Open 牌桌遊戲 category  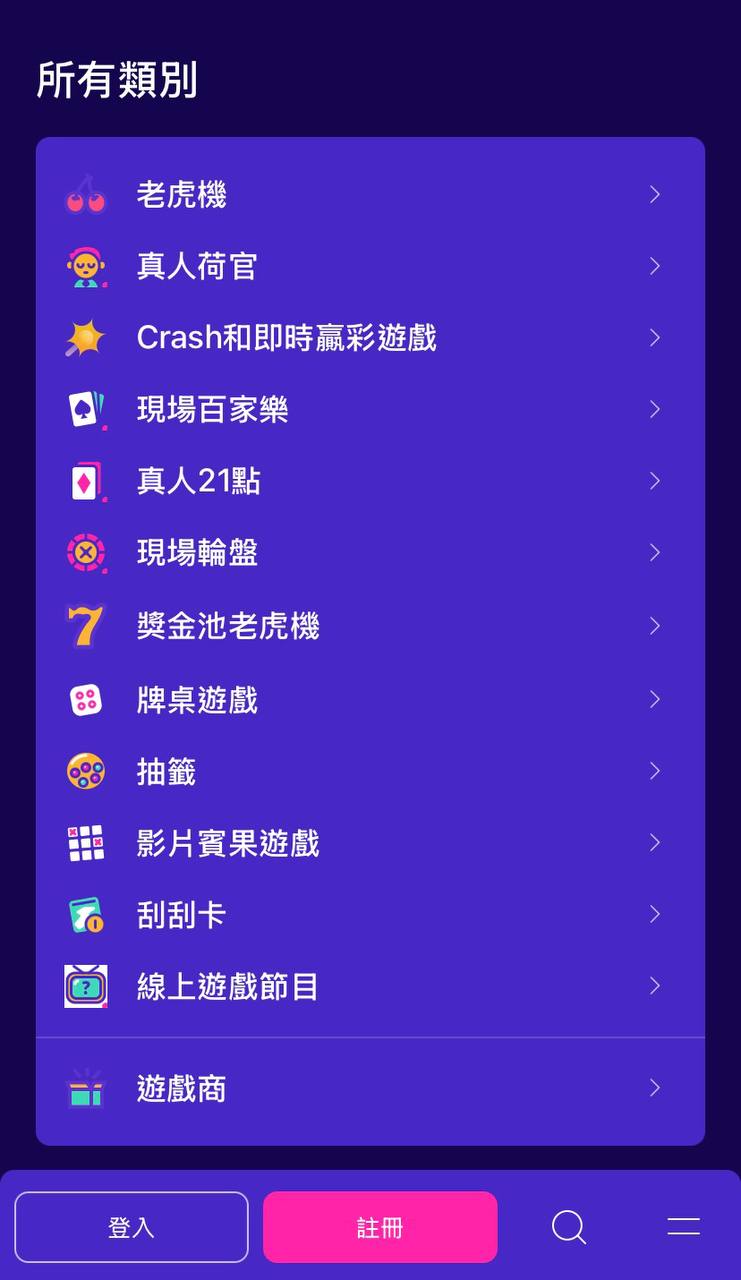[370, 699]
